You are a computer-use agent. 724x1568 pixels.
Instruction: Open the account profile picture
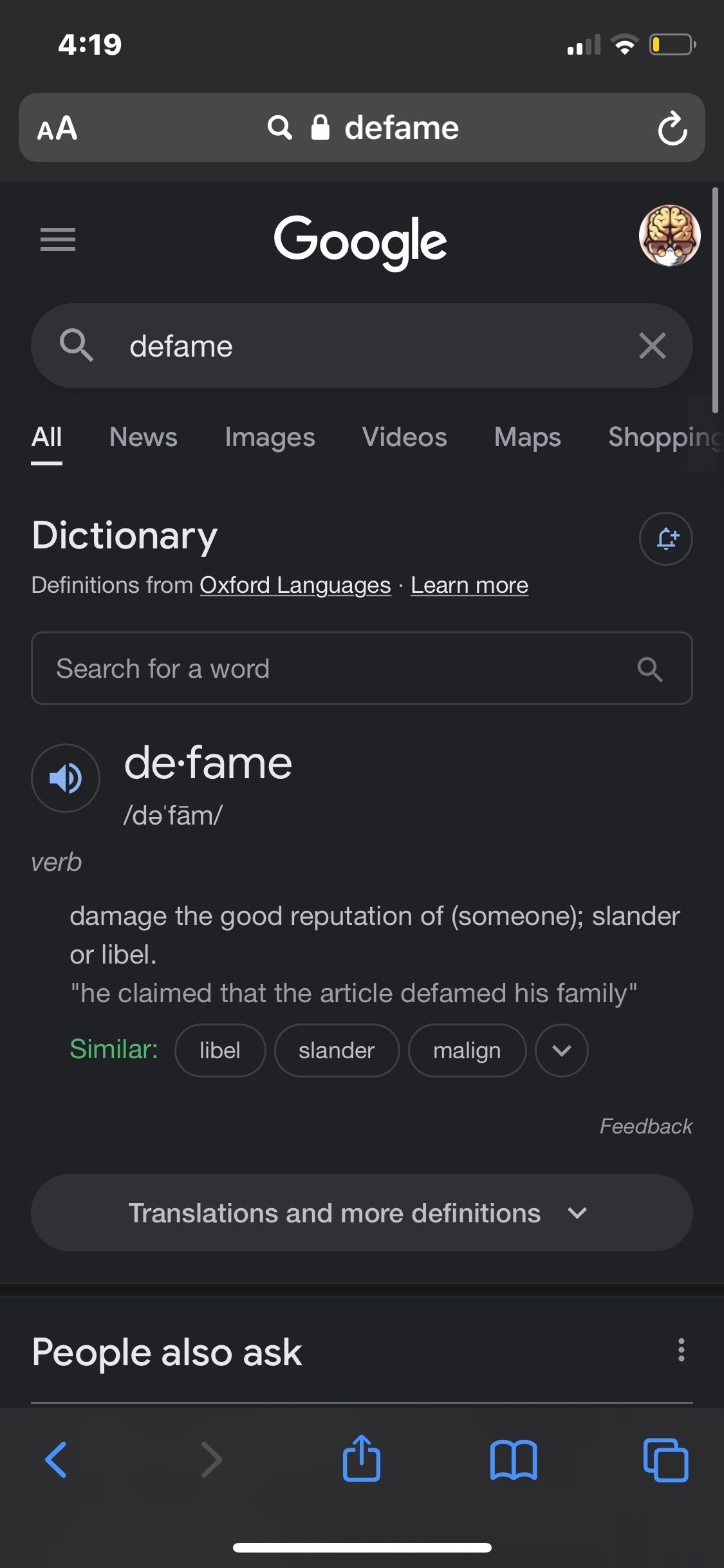point(669,236)
